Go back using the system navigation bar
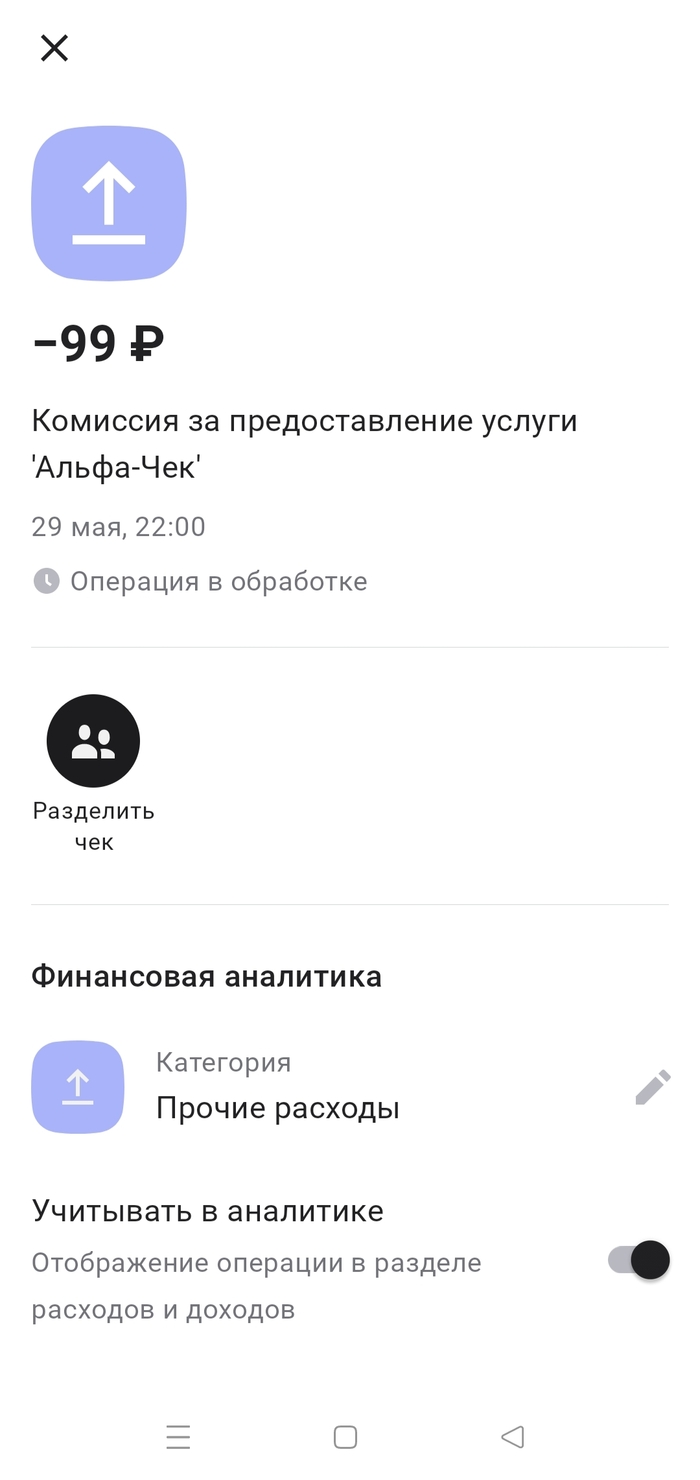Screen dimensions: 700x1480 (512, 1438)
